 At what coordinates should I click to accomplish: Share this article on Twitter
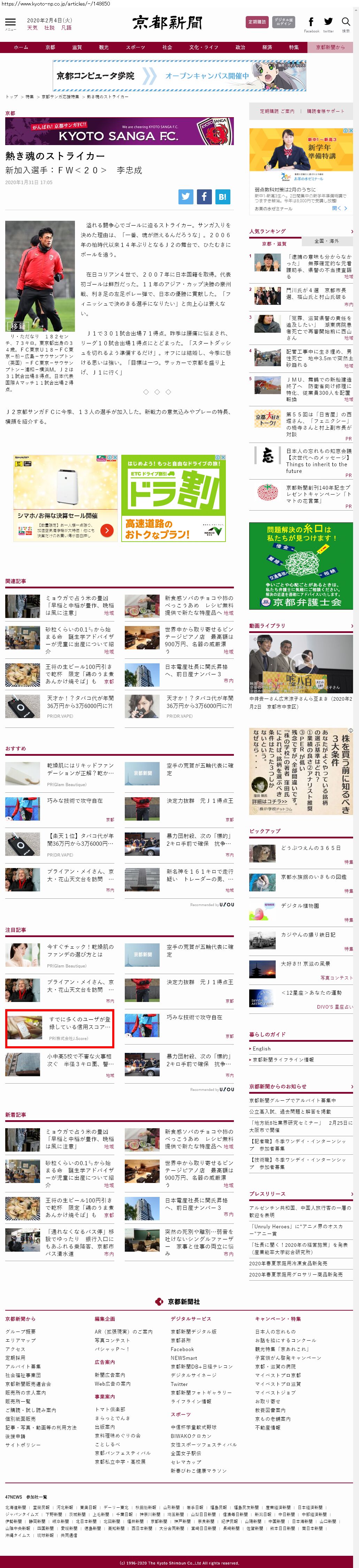185,196
